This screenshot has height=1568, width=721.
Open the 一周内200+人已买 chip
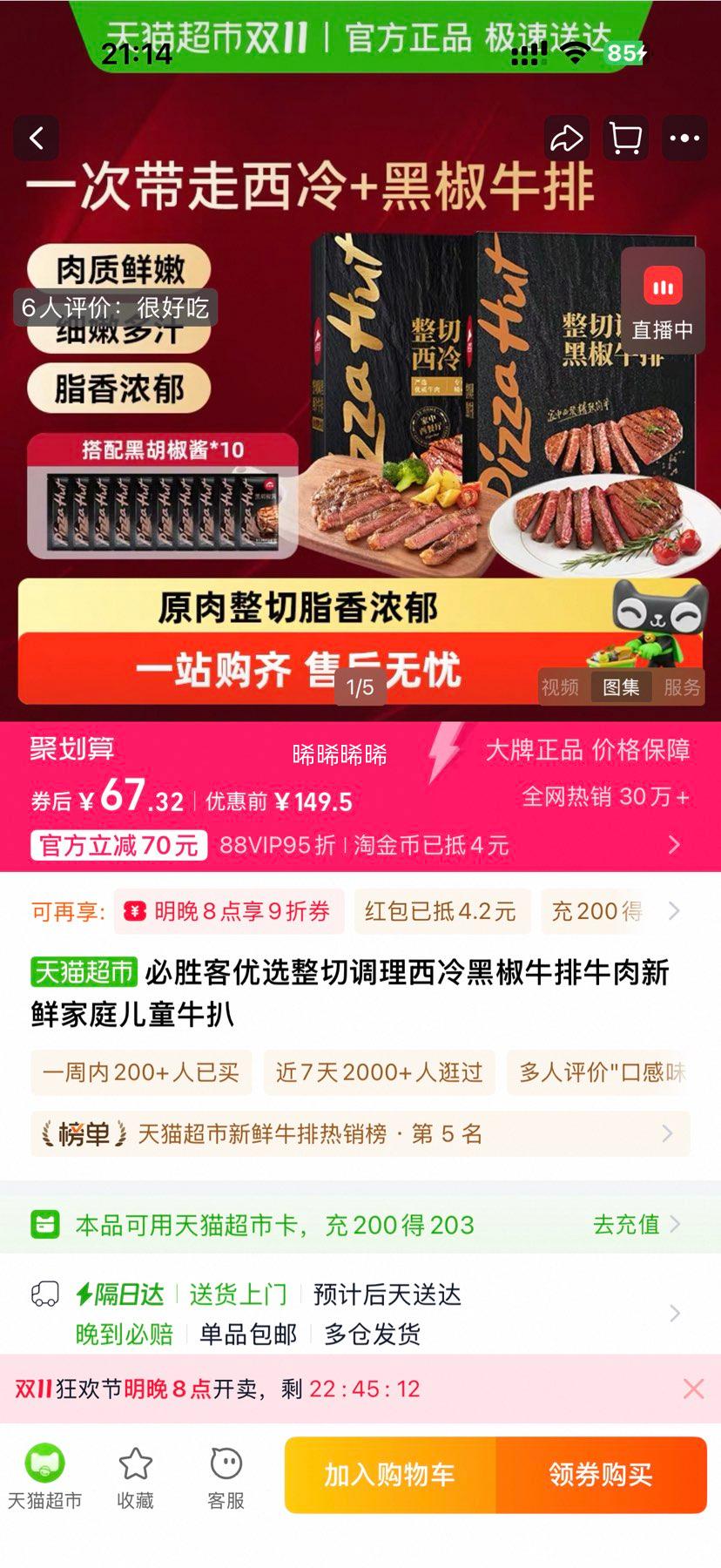click(x=141, y=1072)
